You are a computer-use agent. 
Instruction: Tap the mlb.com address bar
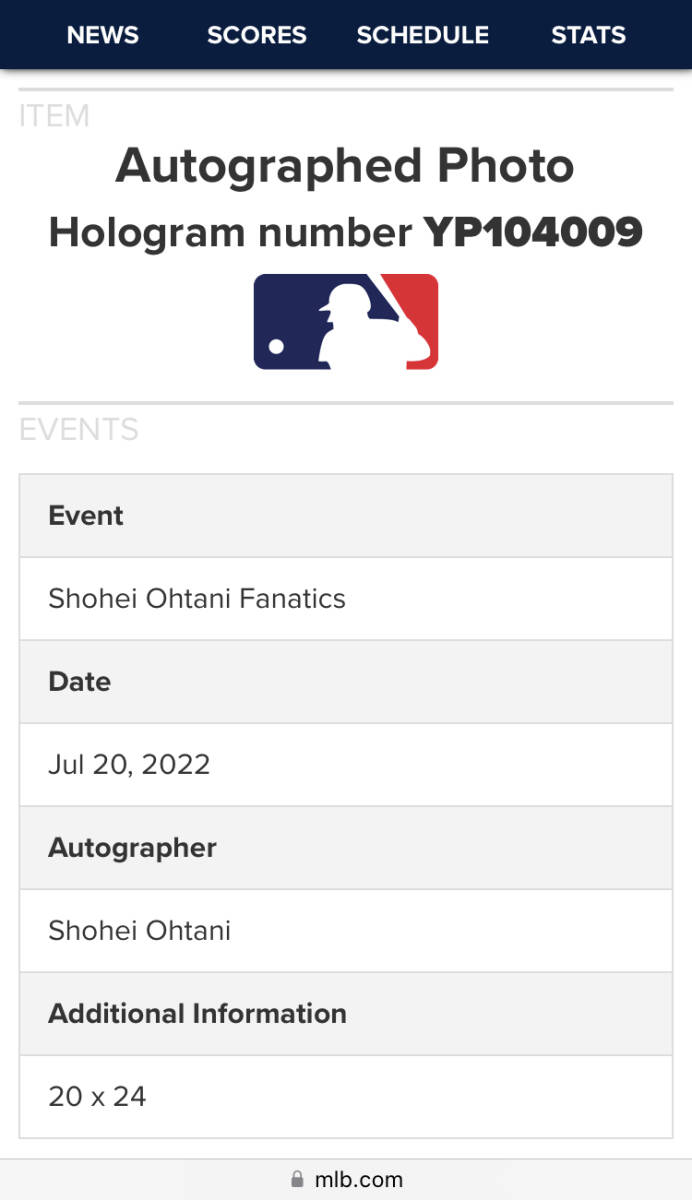pyautogui.click(x=346, y=1179)
